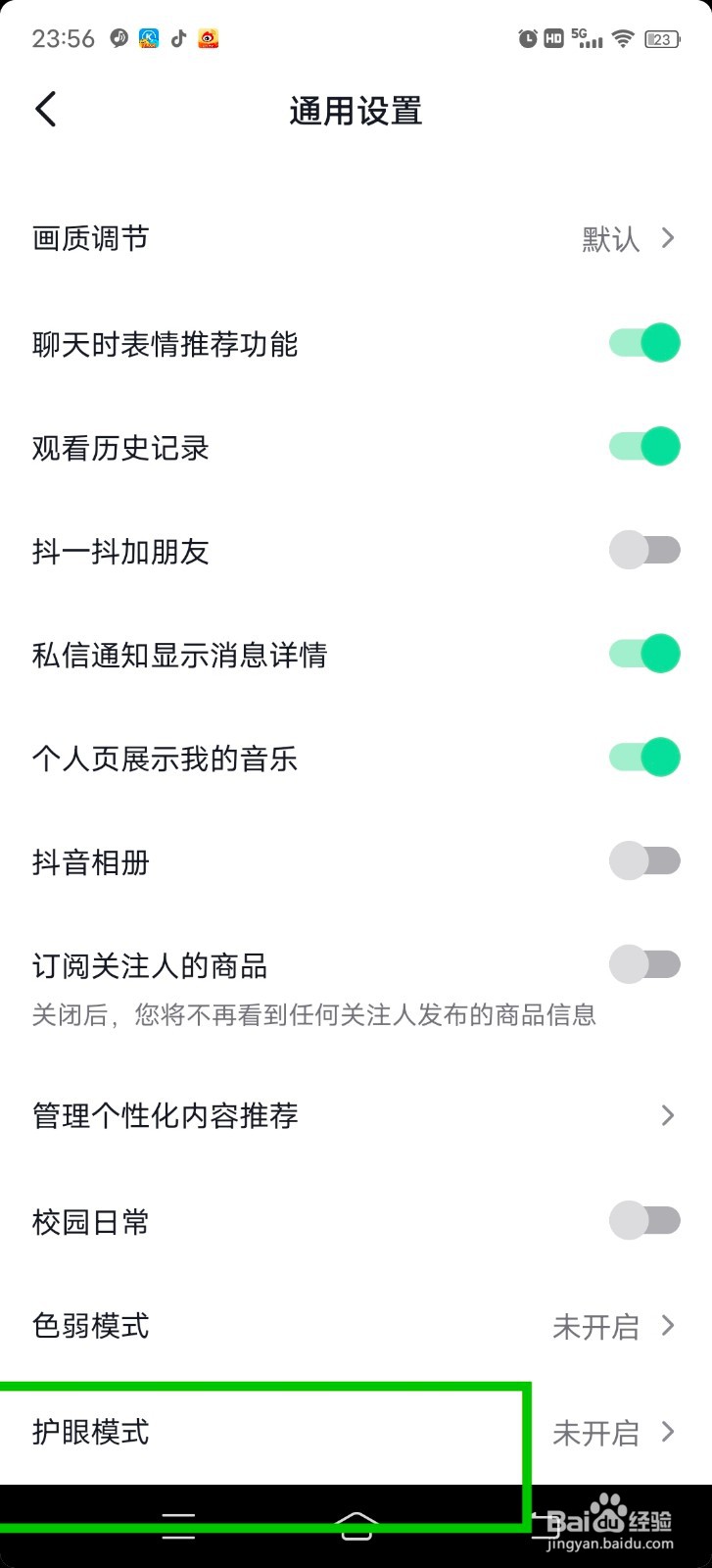The image size is (712, 1568).
Task: Open the system recent apps menu
Action: click(178, 1526)
